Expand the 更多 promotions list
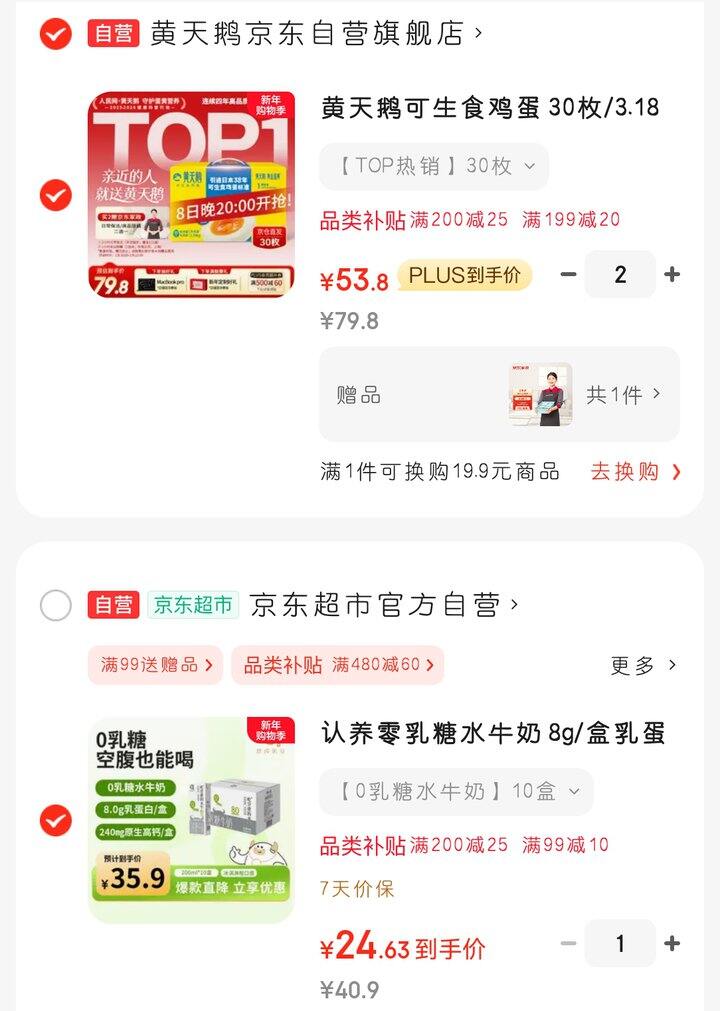 pyautogui.click(x=636, y=665)
